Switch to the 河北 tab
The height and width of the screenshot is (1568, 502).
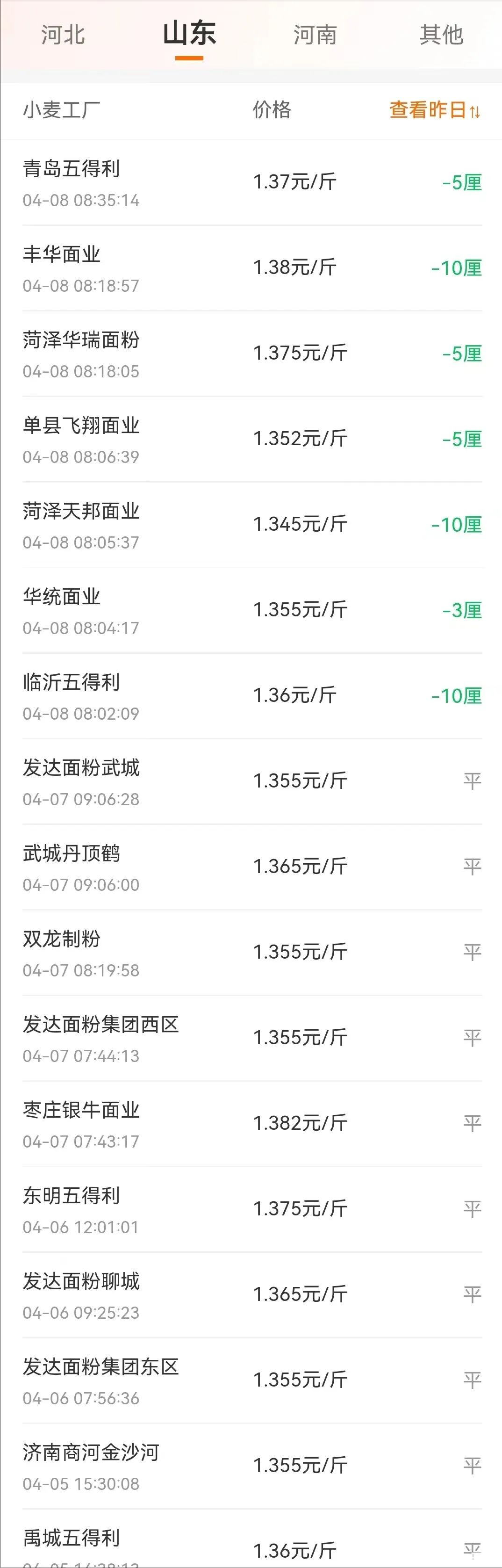pyautogui.click(x=63, y=35)
